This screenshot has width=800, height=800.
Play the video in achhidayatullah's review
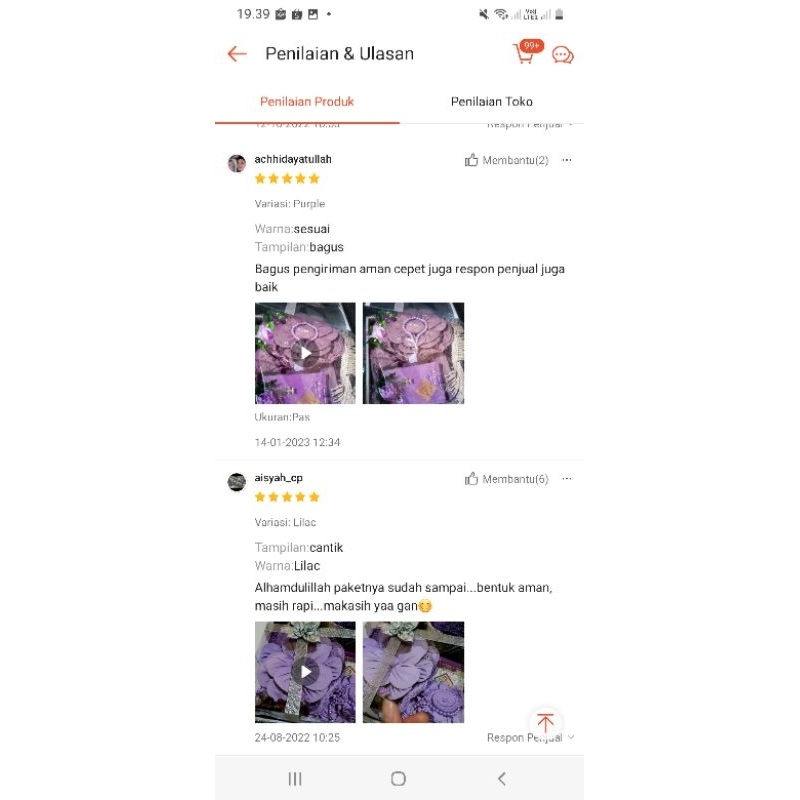coord(305,353)
